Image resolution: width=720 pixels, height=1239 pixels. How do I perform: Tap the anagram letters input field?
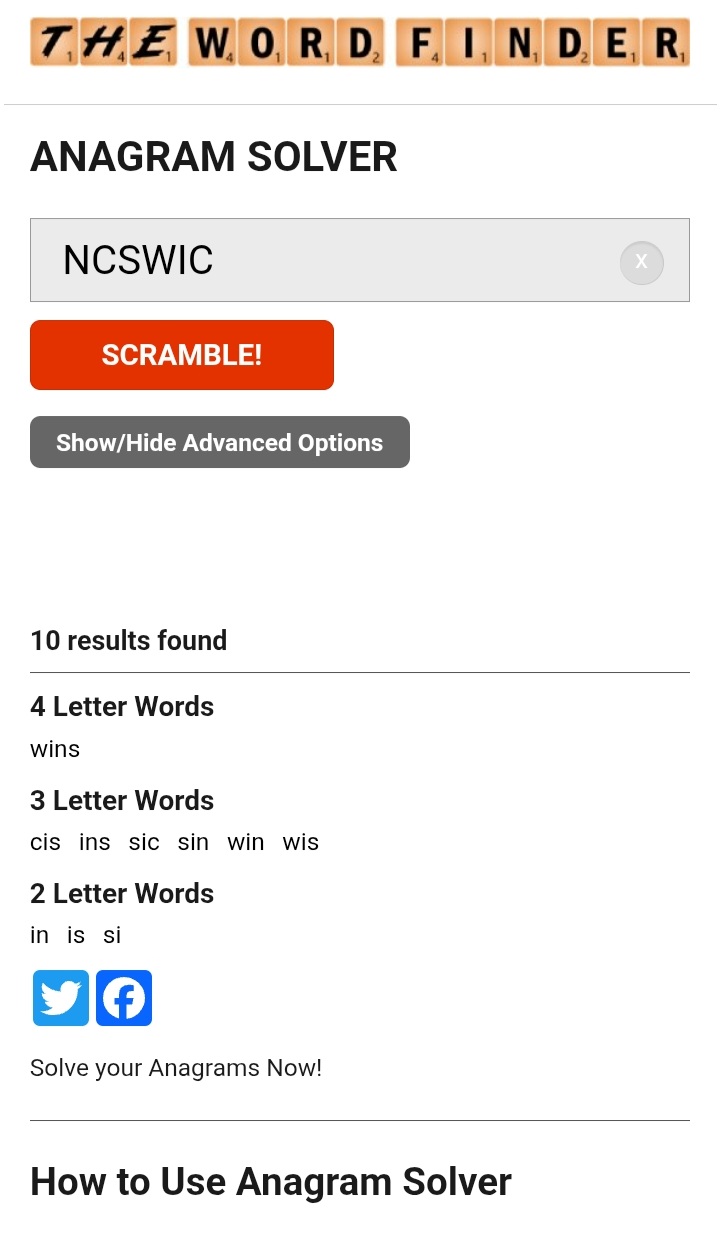(x=359, y=260)
